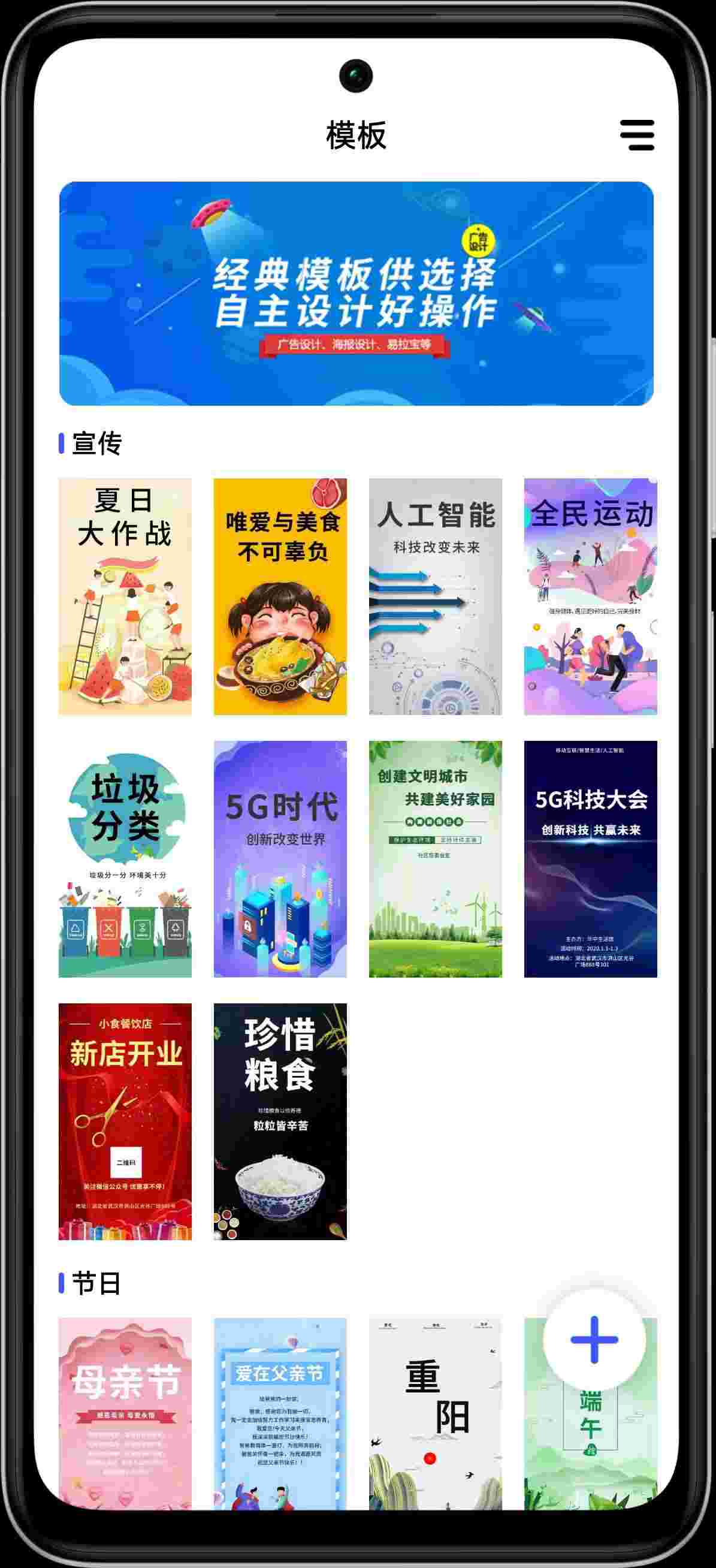716x1568 pixels.
Task: Open the hamburger menu icon
Action: [637, 135]
